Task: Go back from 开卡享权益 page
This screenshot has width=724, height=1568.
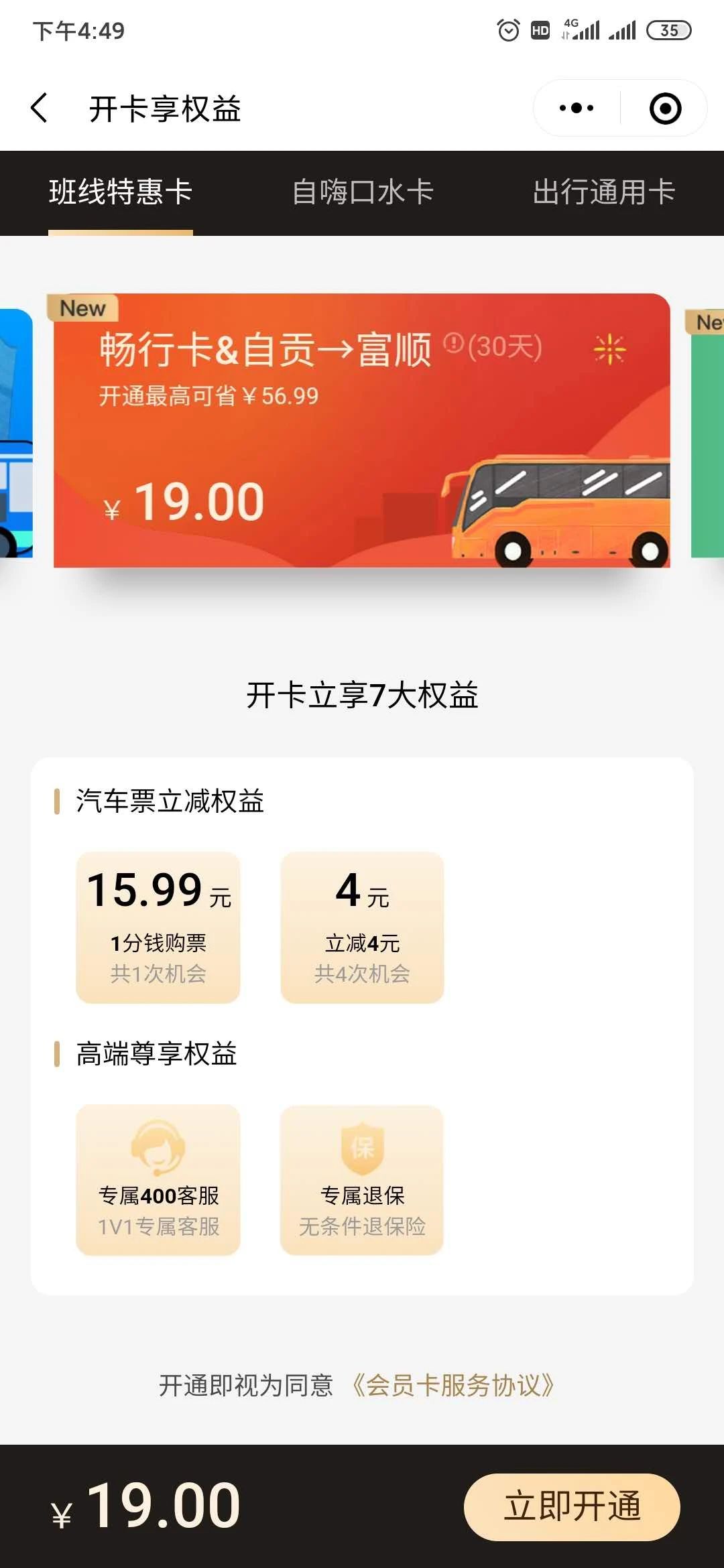Action: (x=40, y=108)
